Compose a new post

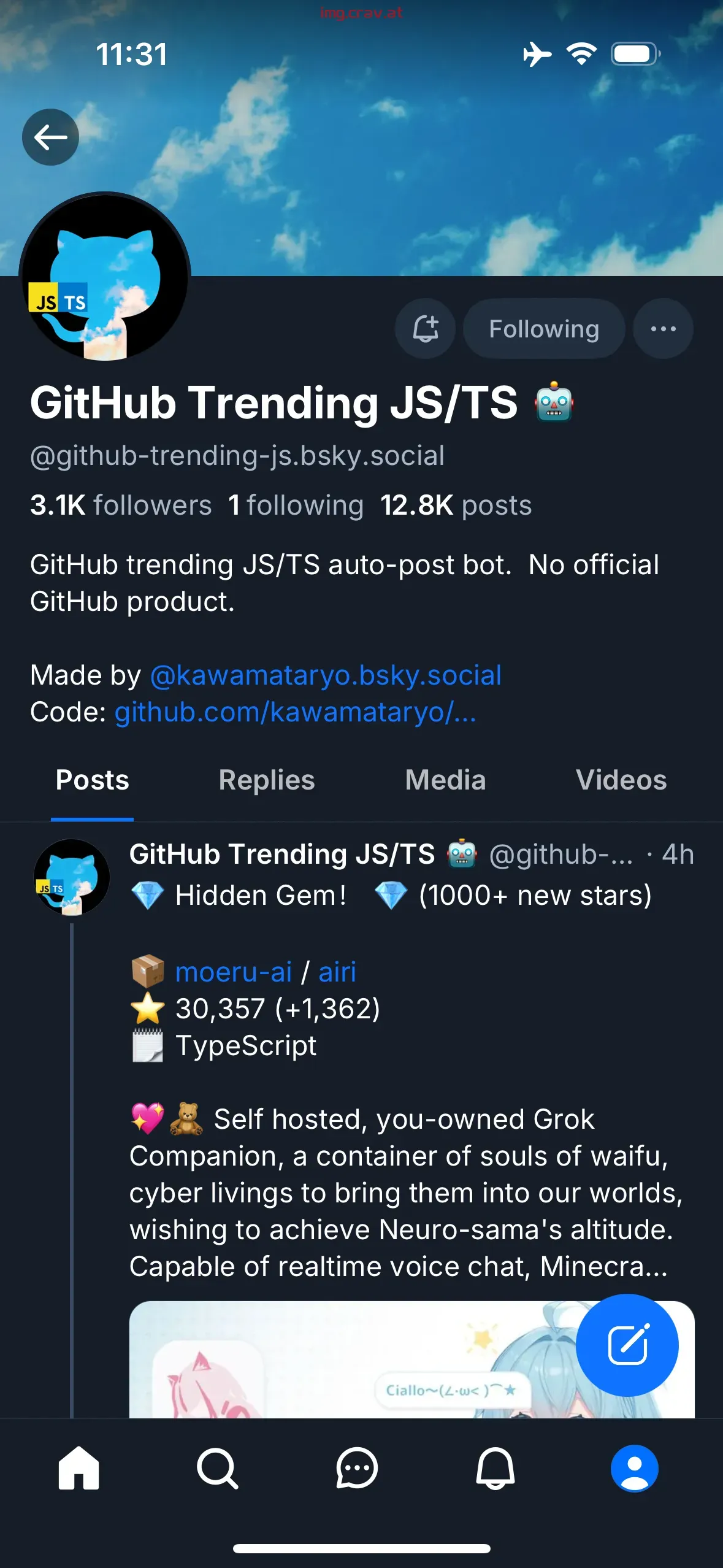(x=627, y=1345)
